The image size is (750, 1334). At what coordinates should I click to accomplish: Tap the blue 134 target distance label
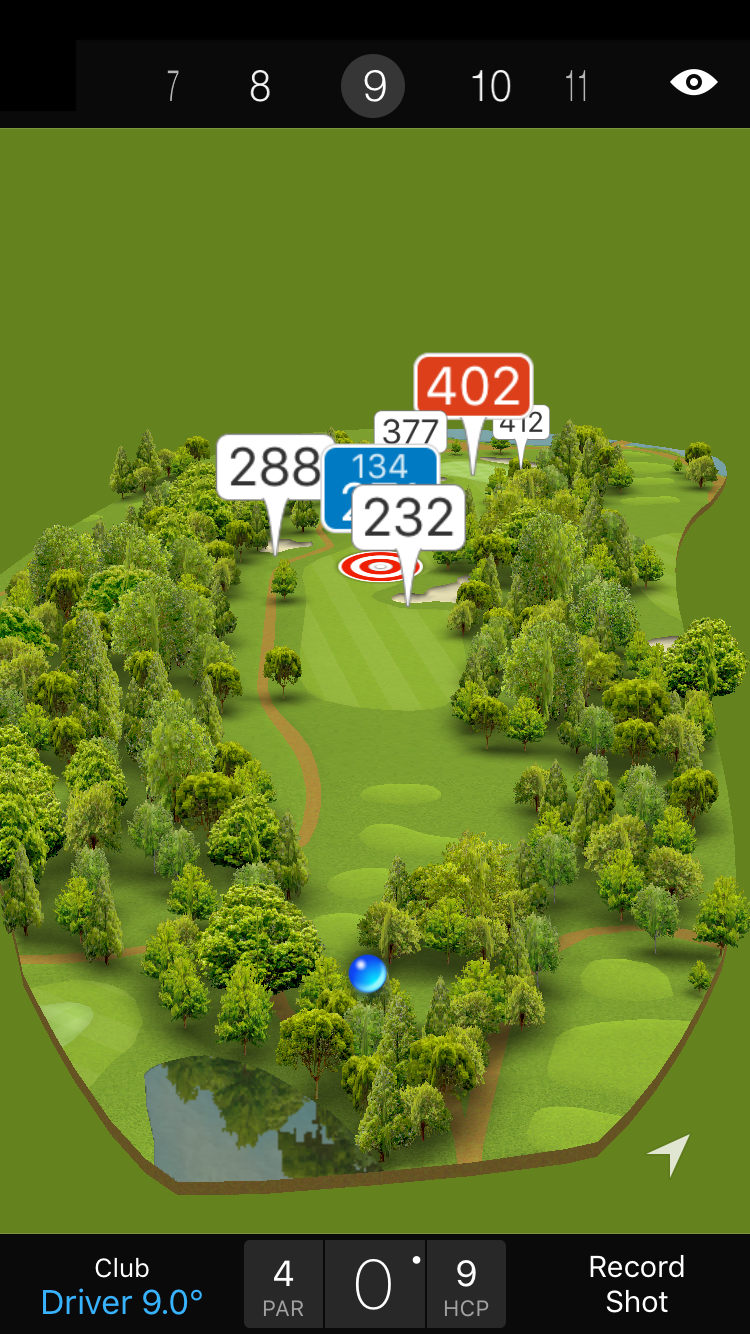tap(380, 467)
